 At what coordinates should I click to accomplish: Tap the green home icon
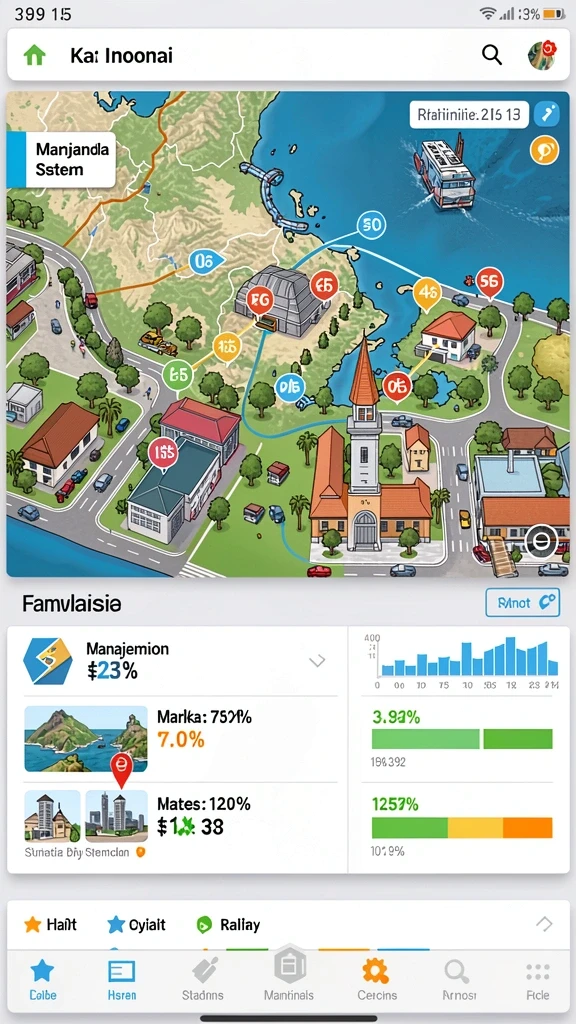click(x=35, y=56)
